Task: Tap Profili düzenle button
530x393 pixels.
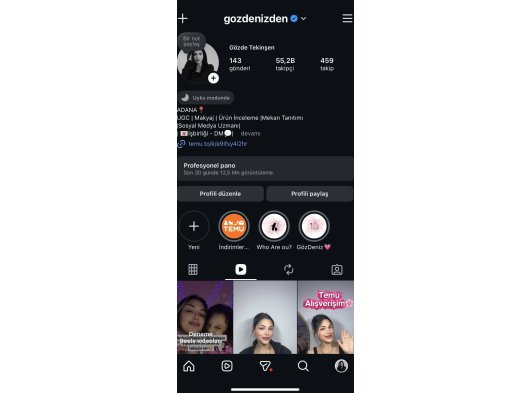Action: (x=220, y=194)
